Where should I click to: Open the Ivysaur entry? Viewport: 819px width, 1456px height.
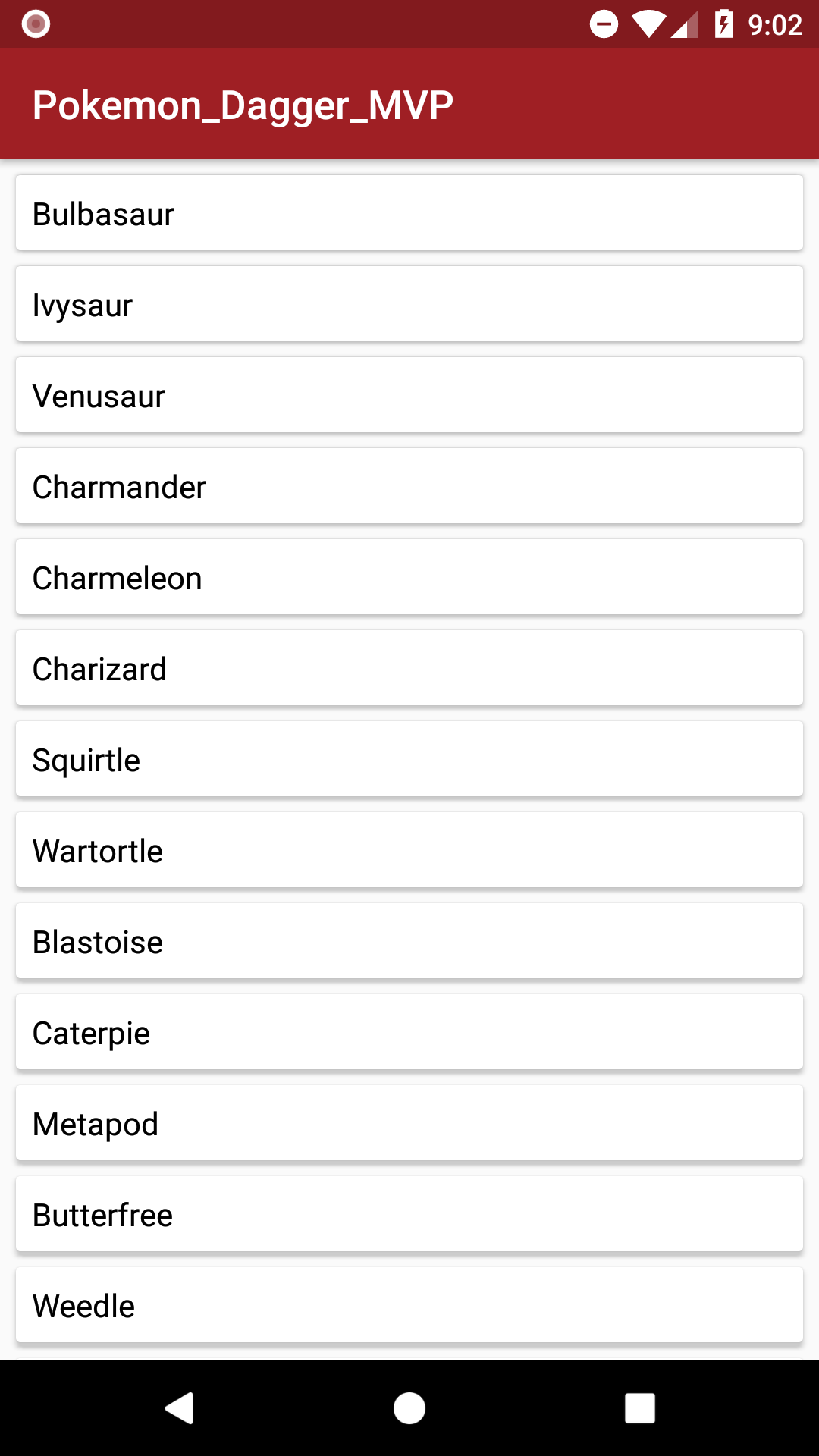point(409,304)
